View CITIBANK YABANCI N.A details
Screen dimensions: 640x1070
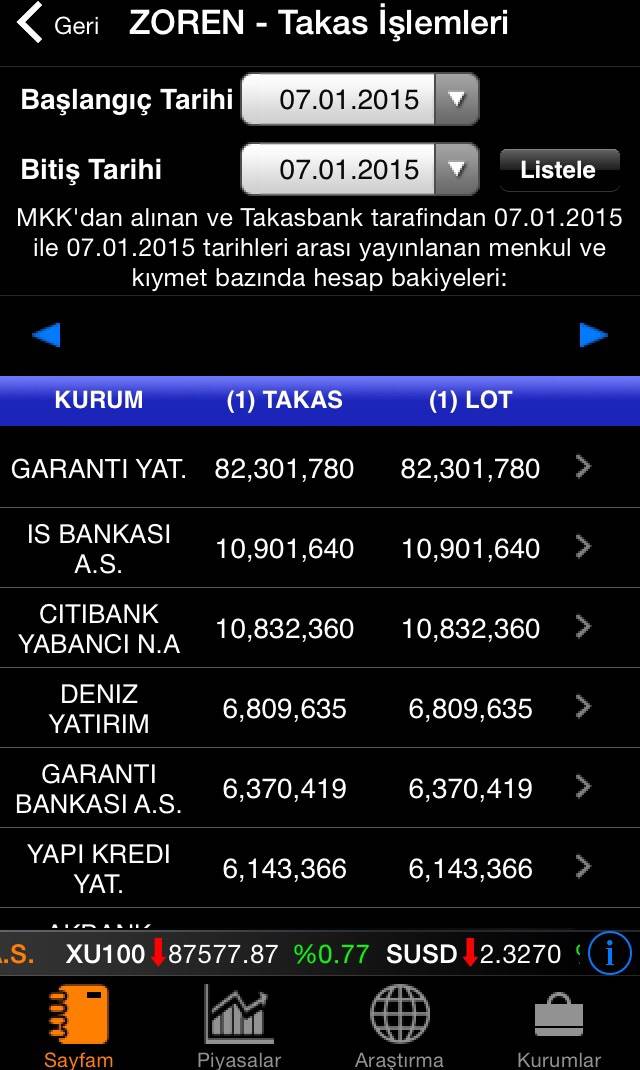pos(320,628)
